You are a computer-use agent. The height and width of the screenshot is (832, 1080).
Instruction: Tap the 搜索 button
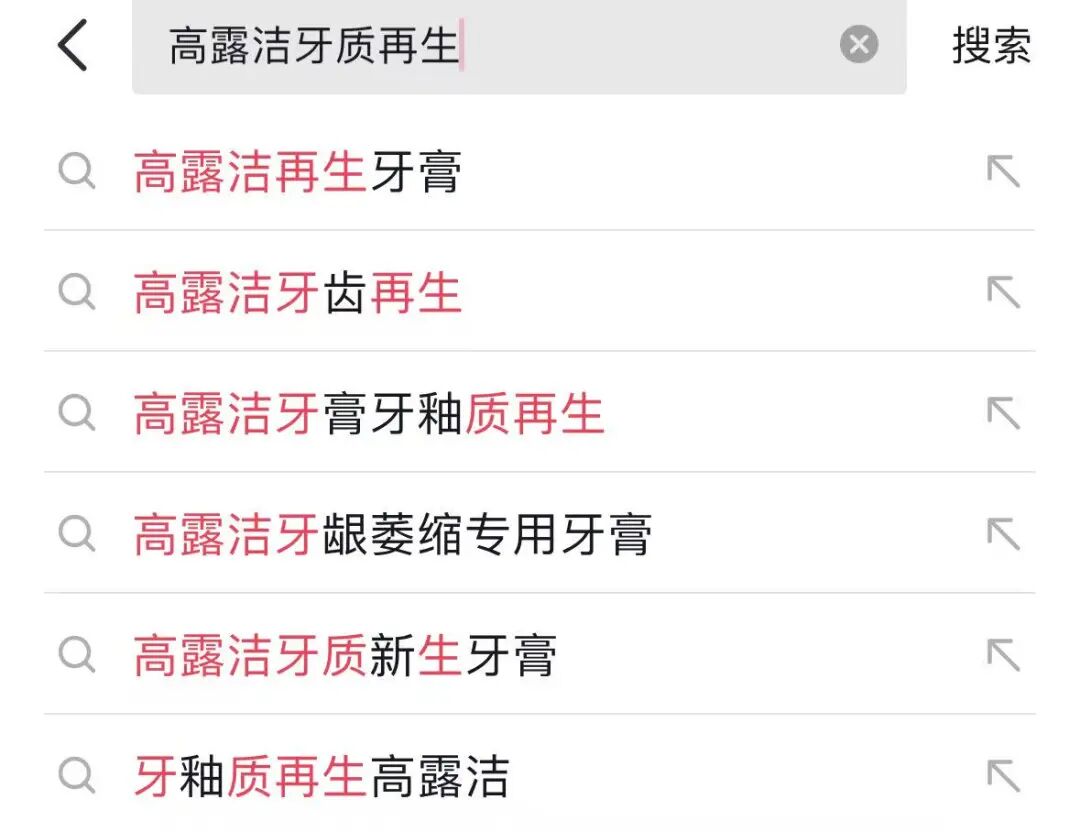click(x=991, y=46)
